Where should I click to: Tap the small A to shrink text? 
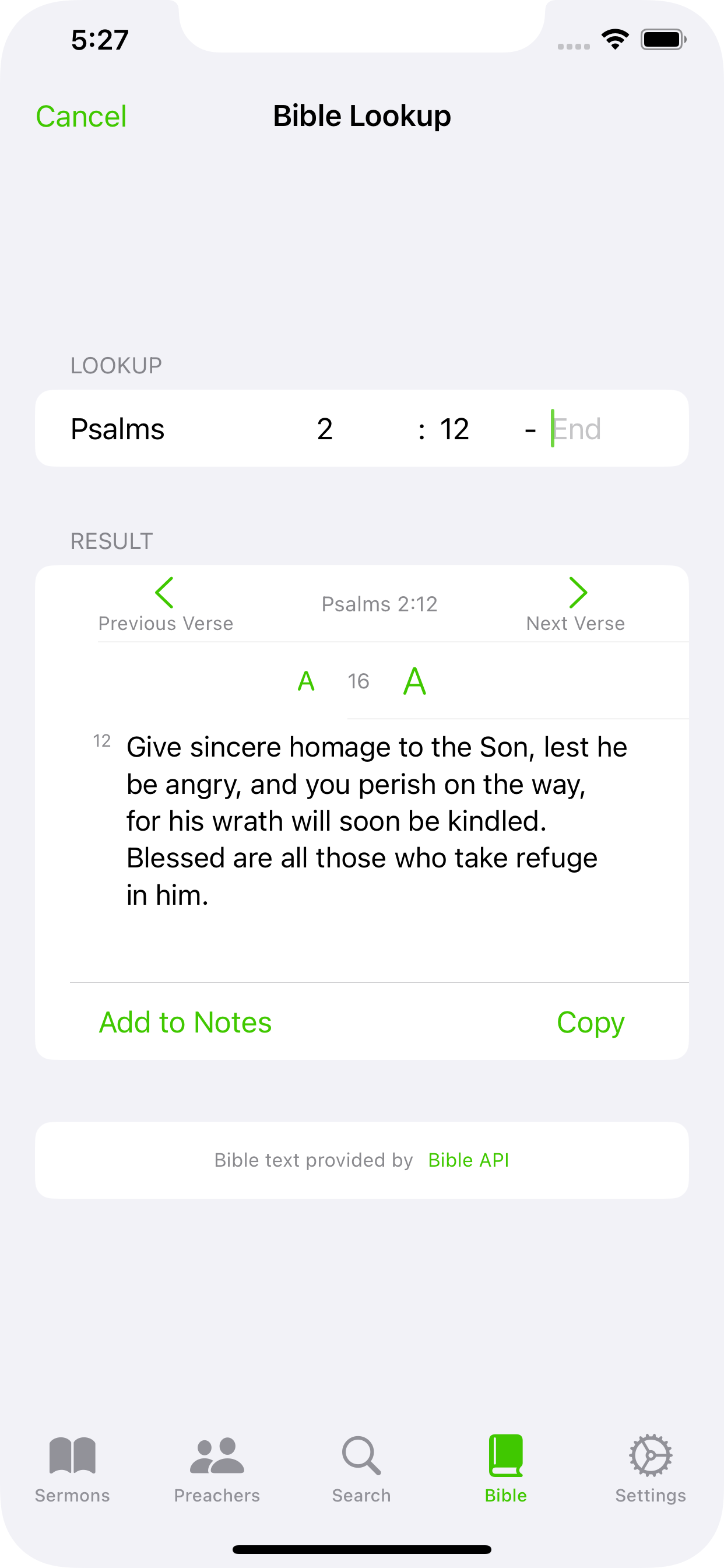(307, 681)
